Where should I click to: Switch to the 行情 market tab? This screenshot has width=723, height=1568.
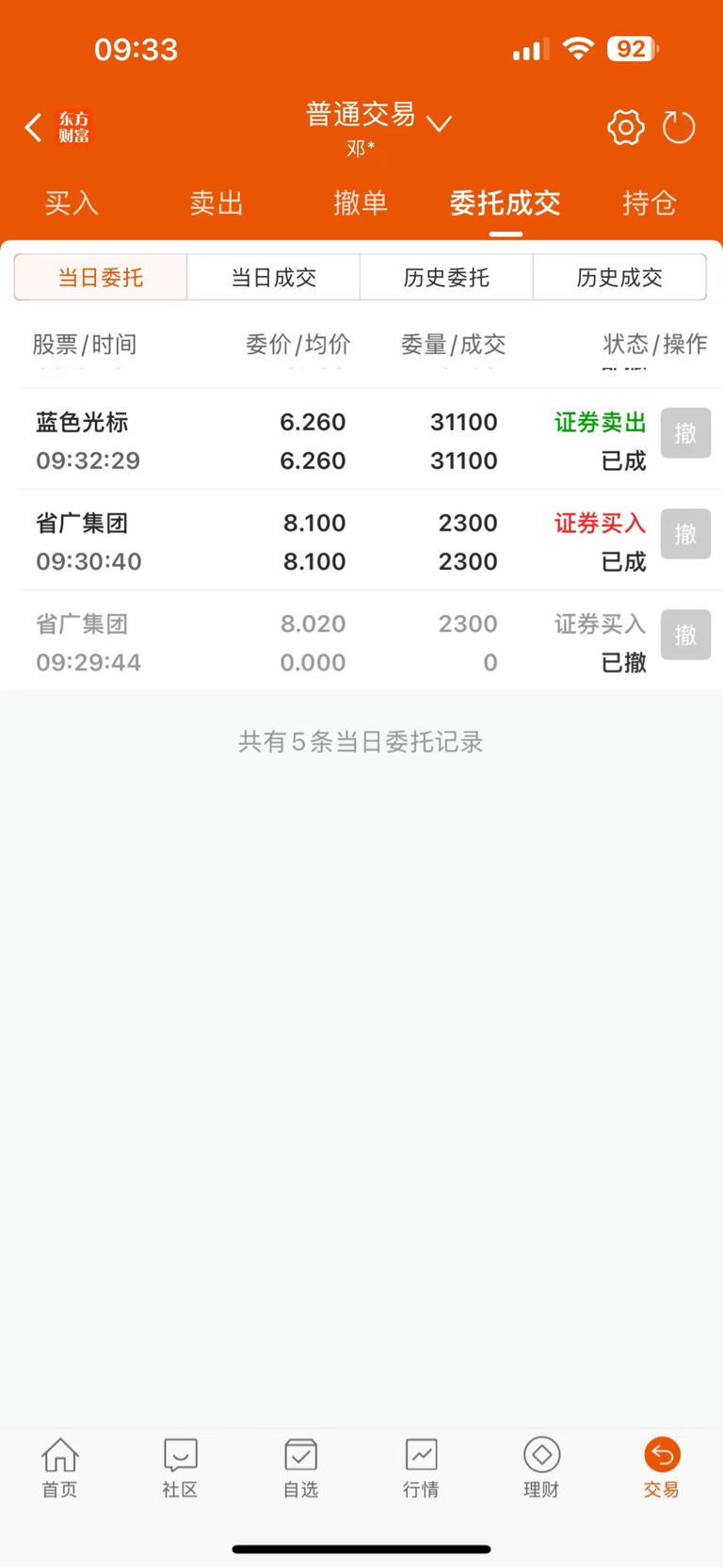421,1467
